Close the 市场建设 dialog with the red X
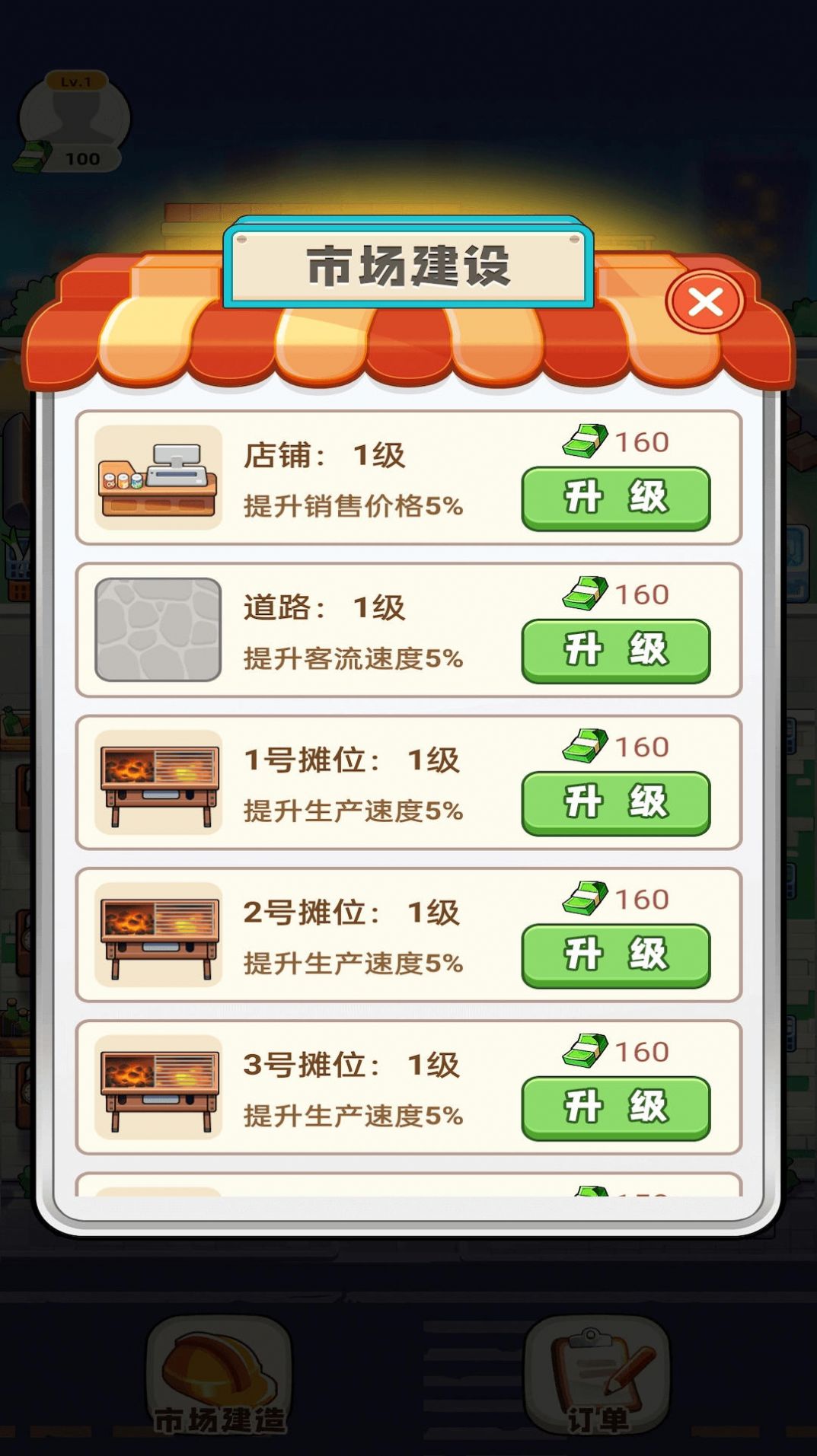817x1456 pixels. pos(704,301)
